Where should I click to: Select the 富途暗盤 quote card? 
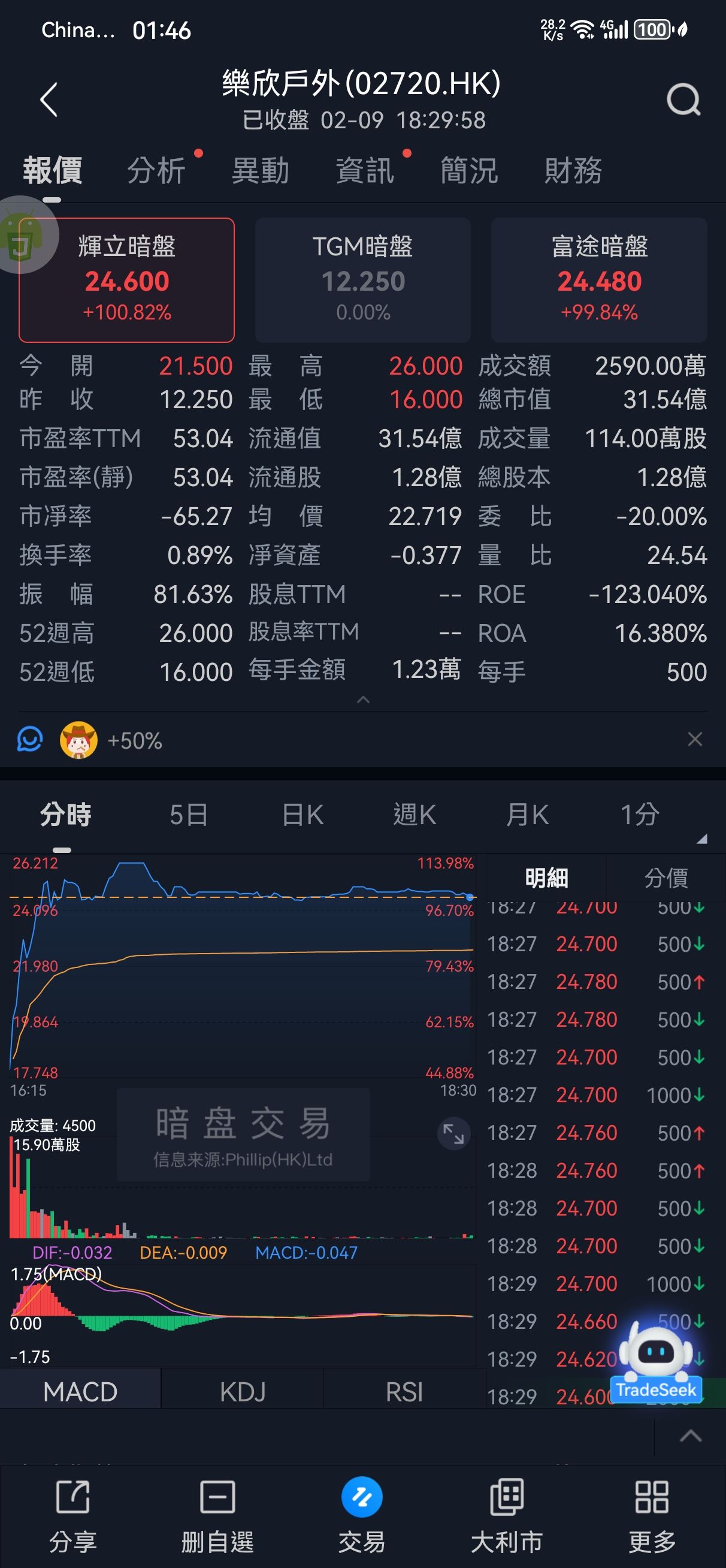pyautogui.click(x=599, y=279)
